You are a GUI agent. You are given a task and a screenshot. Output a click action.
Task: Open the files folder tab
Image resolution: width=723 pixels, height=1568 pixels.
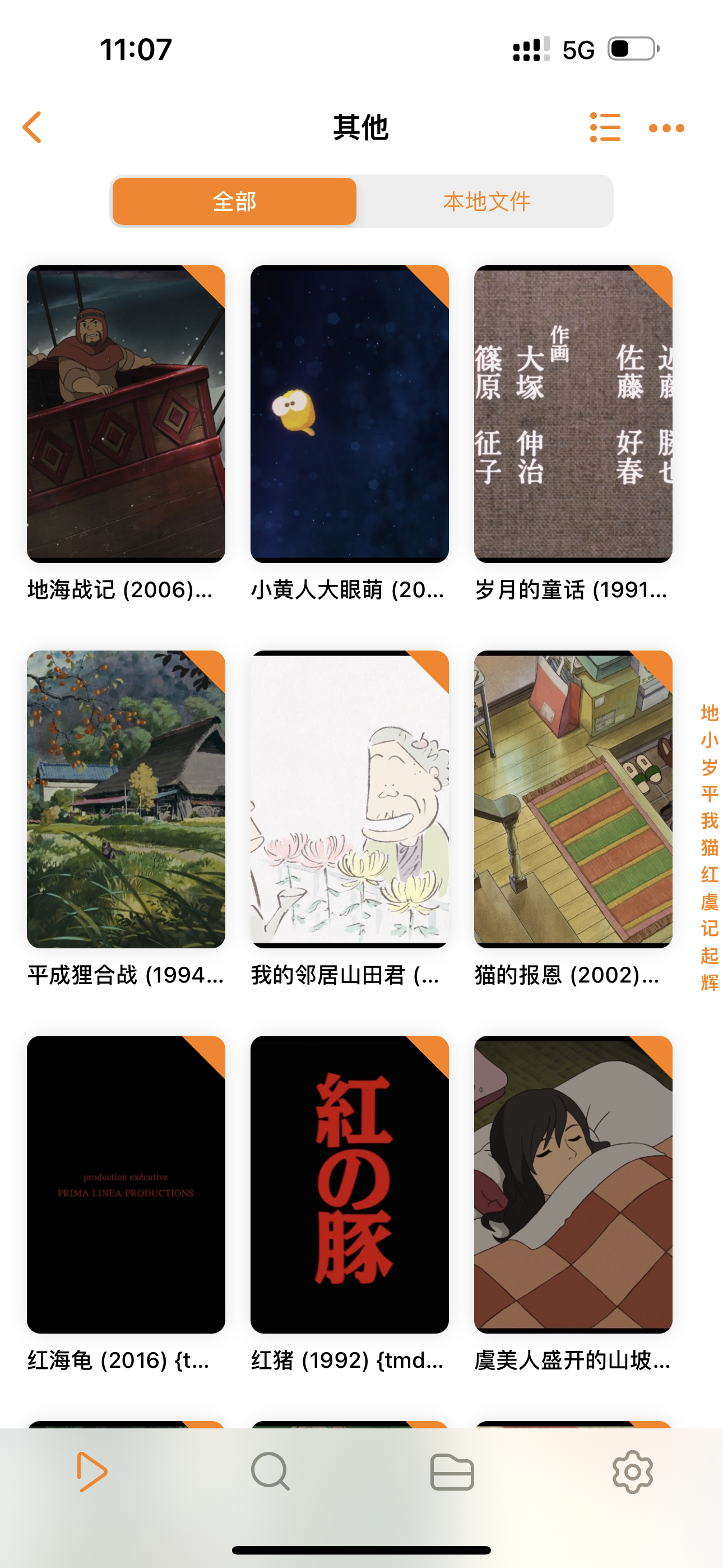[452, 1472]
